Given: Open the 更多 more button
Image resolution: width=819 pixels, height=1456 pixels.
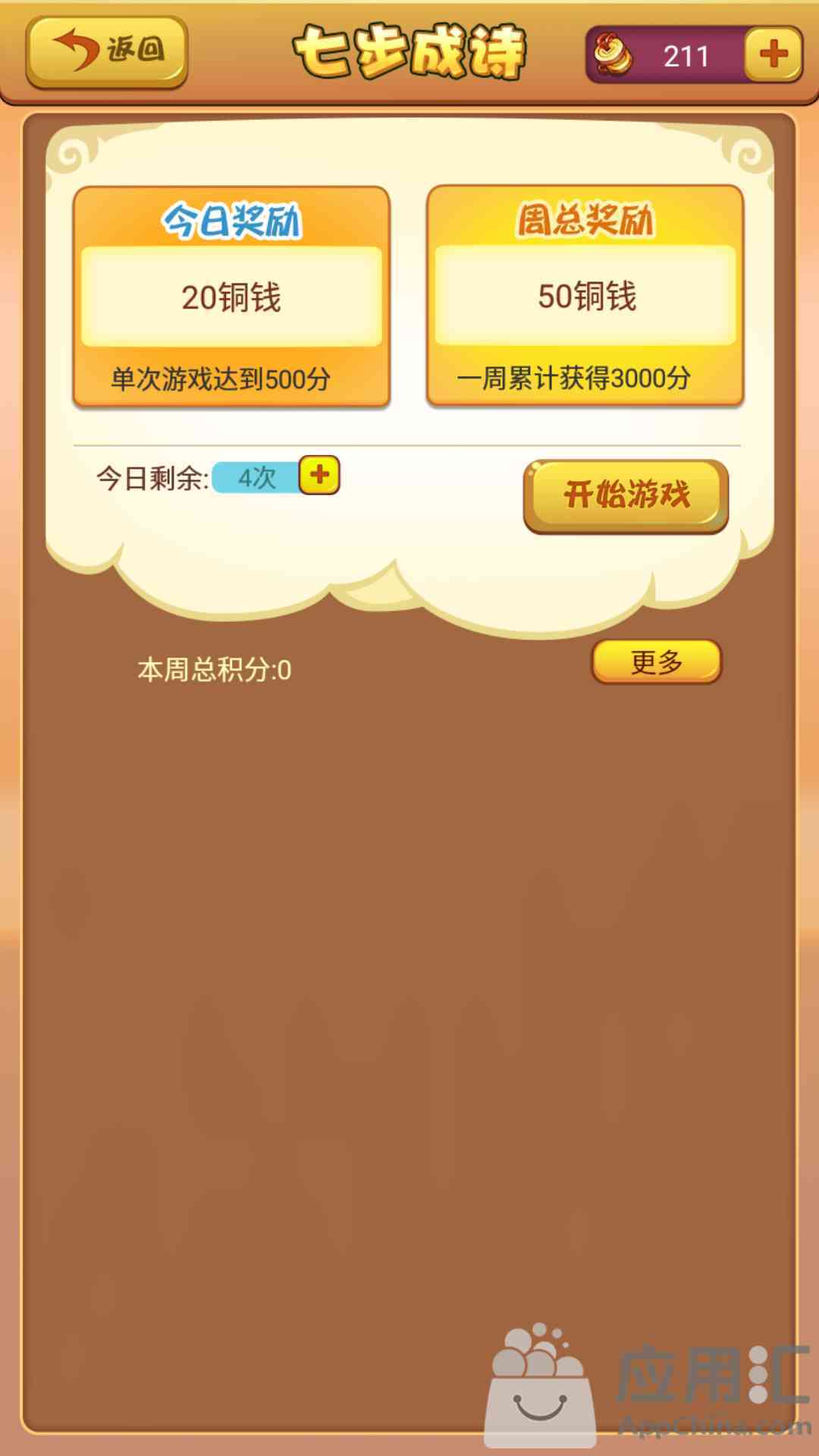Looking at the screenshot, I should click(656, 661).
